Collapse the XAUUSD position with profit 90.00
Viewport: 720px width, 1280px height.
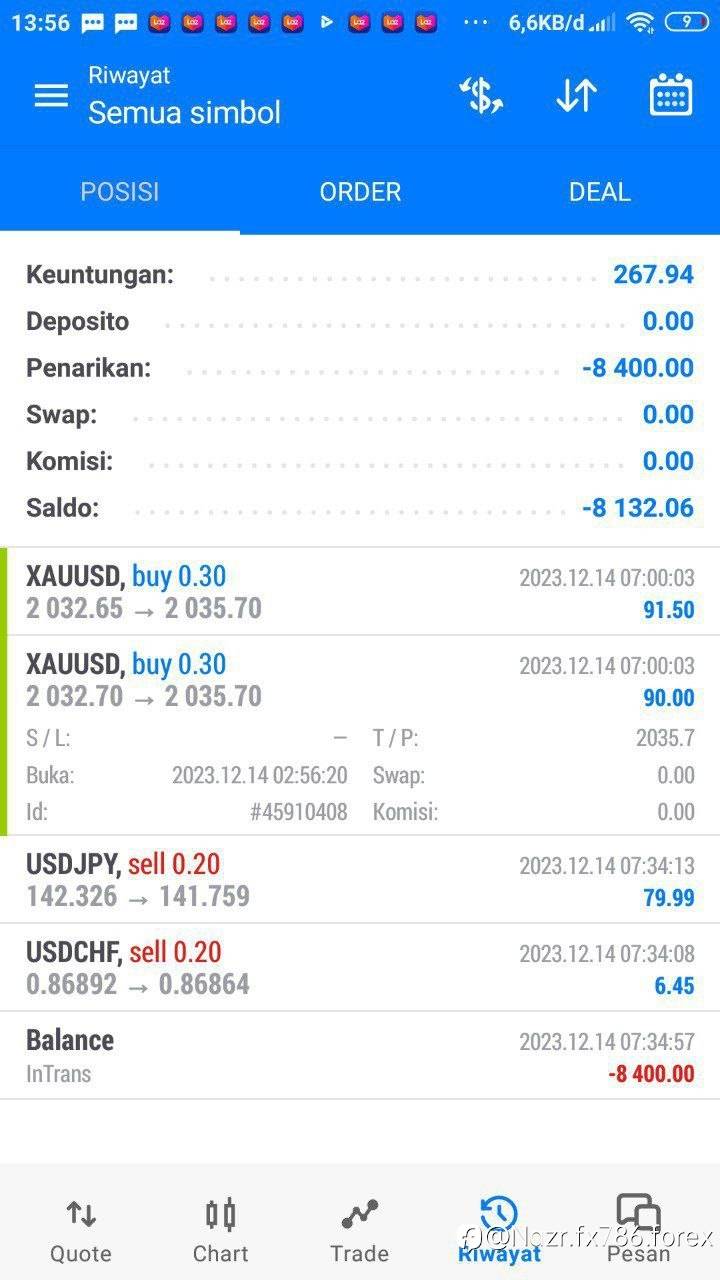pyautogui.click(x=360, y=680)
